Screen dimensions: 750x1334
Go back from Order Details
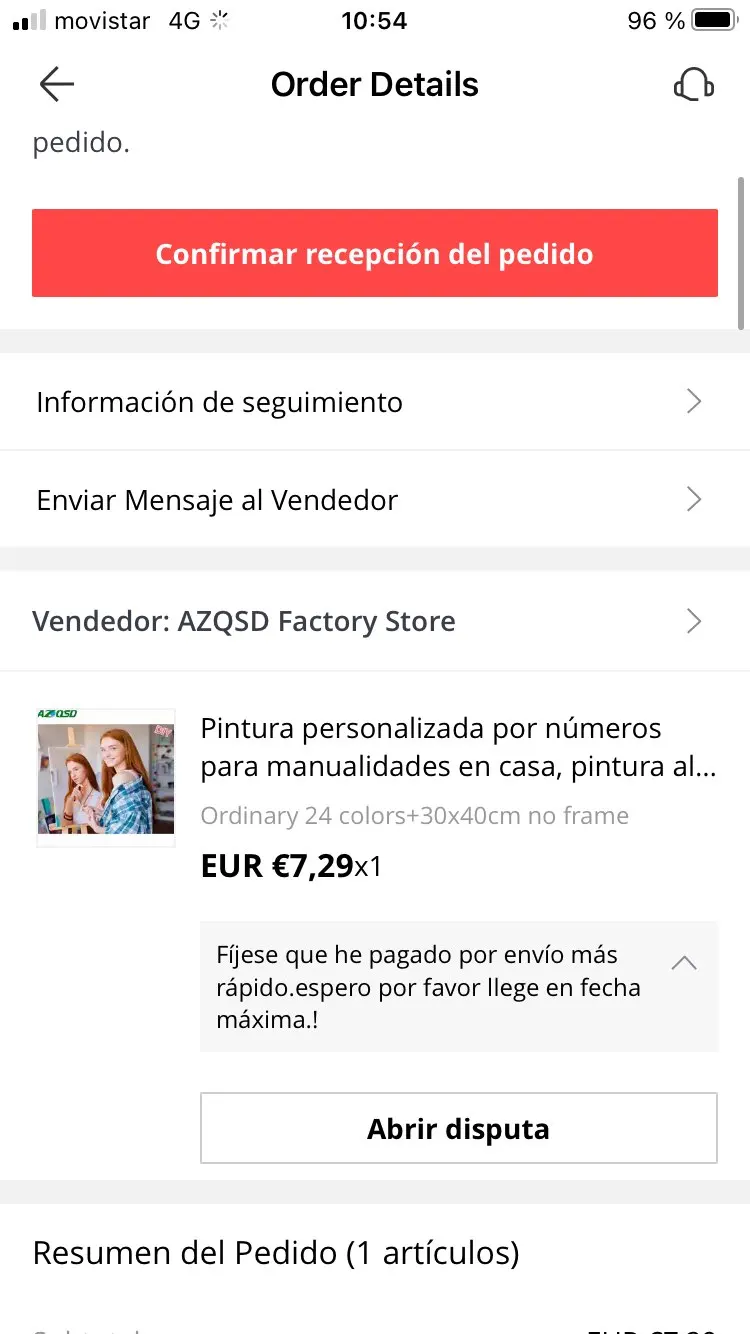57,85
